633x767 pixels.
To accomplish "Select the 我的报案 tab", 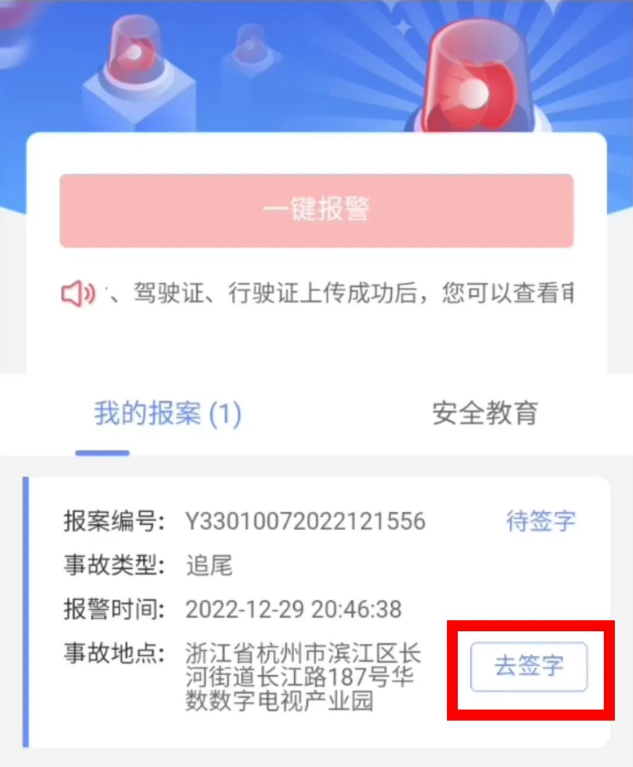I will [168, 413].
